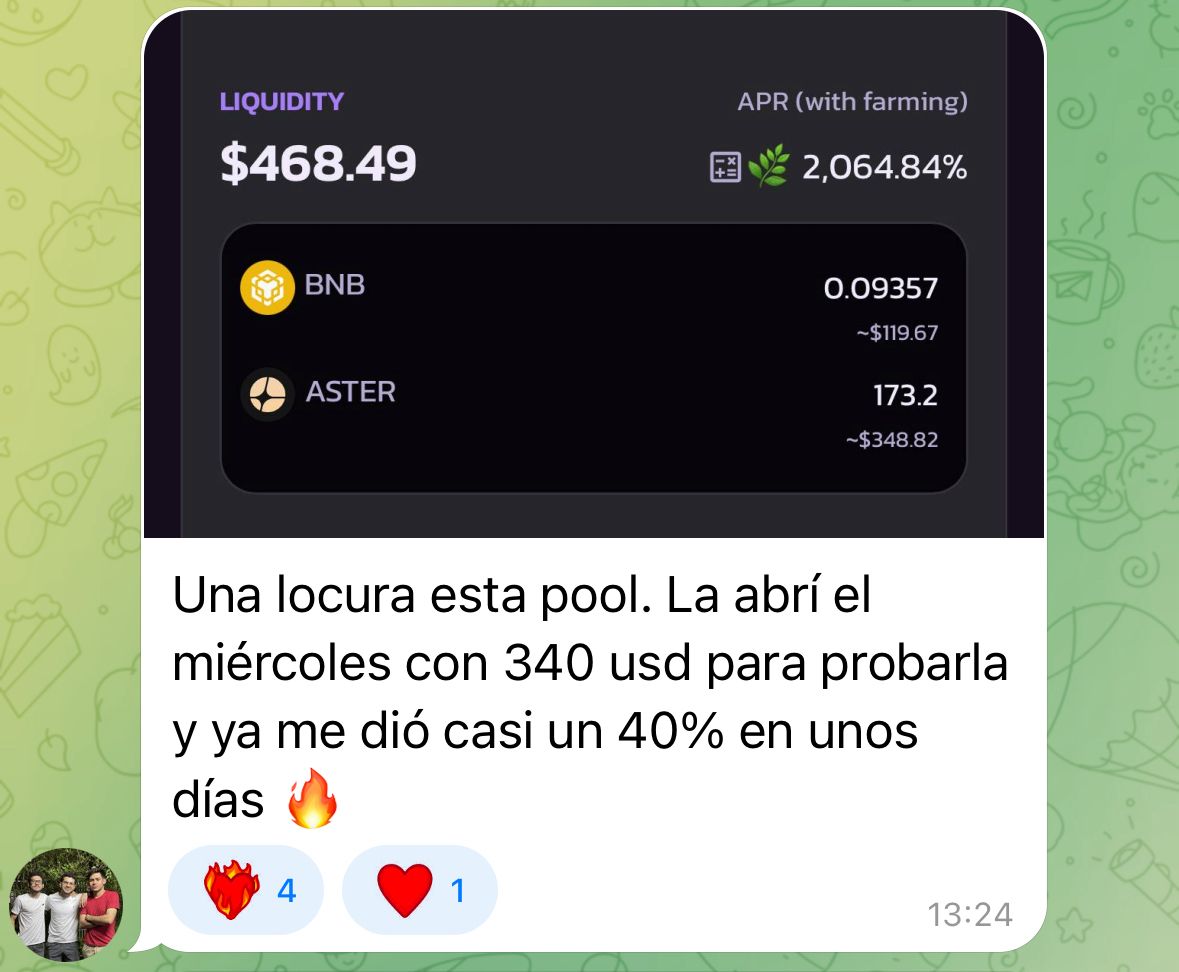Open the sender's profile photo avatar
This screenshot has height=972, width=1179.
(65, 905)
